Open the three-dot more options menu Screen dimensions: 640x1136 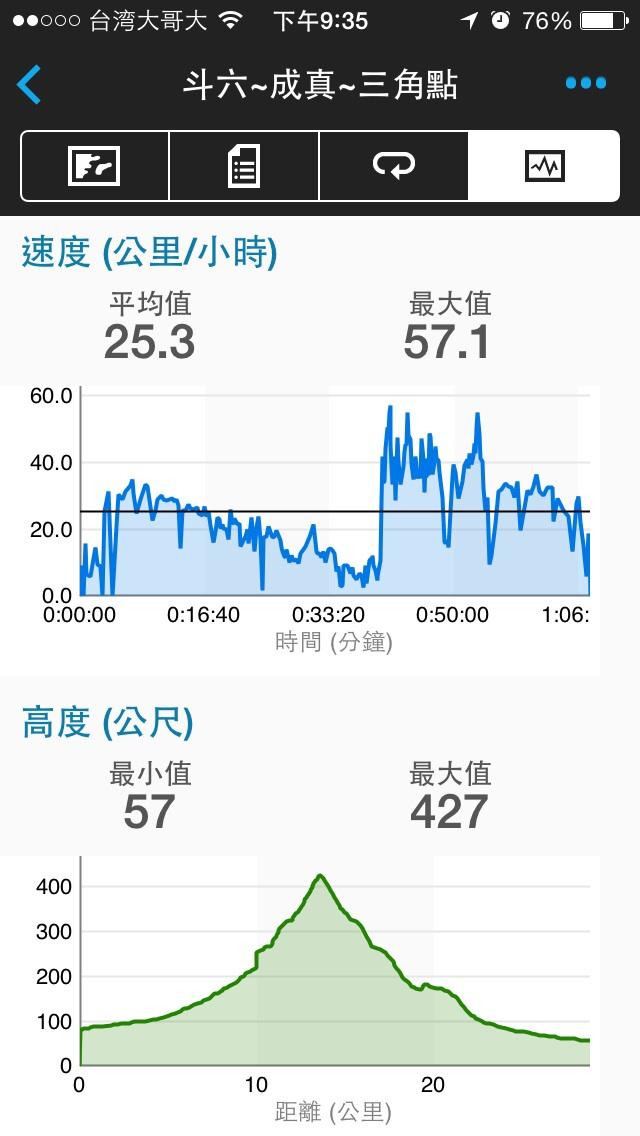[x=585, y=84]
